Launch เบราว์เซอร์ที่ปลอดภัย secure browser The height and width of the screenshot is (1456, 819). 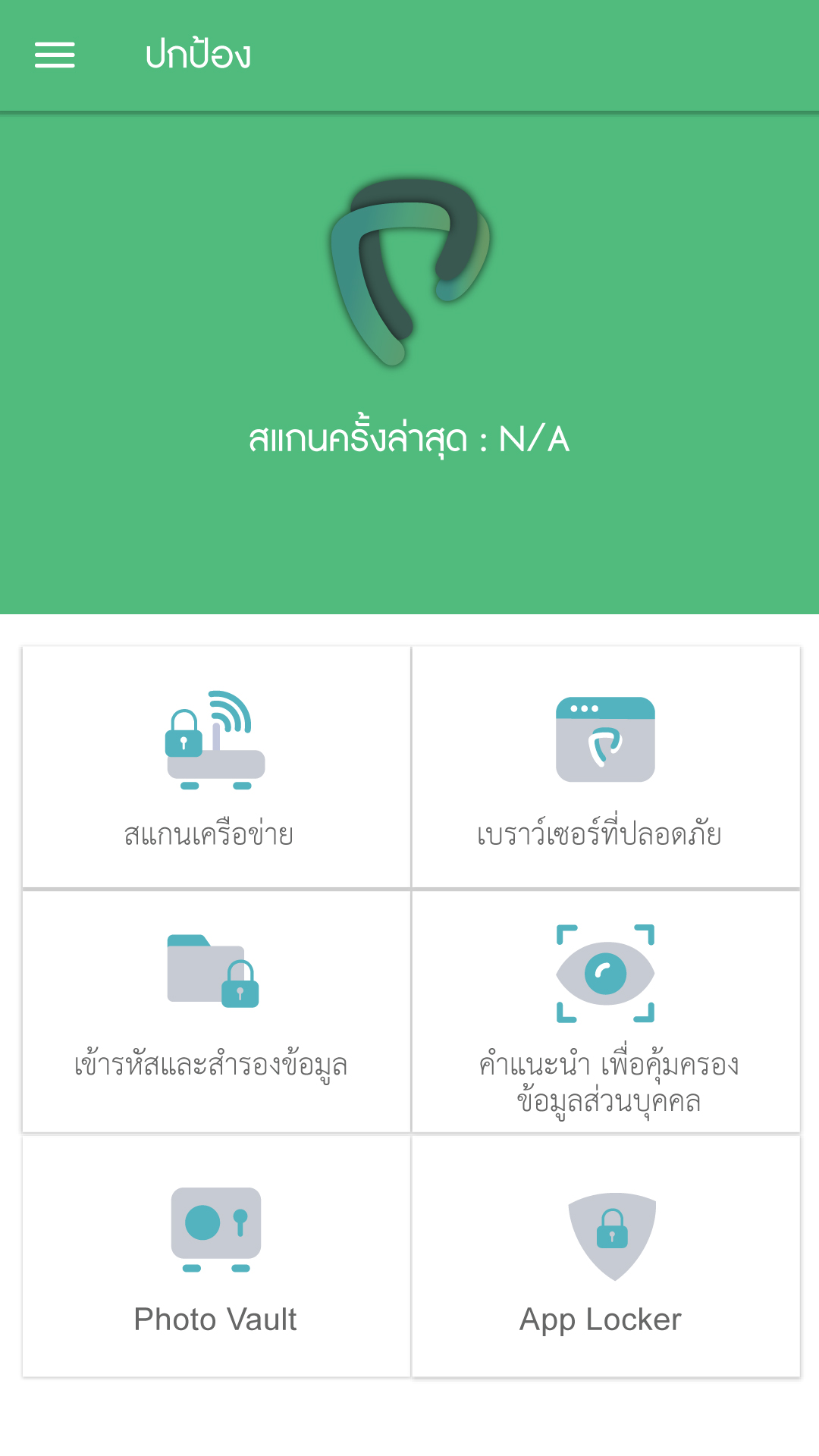tap(606, 767)
